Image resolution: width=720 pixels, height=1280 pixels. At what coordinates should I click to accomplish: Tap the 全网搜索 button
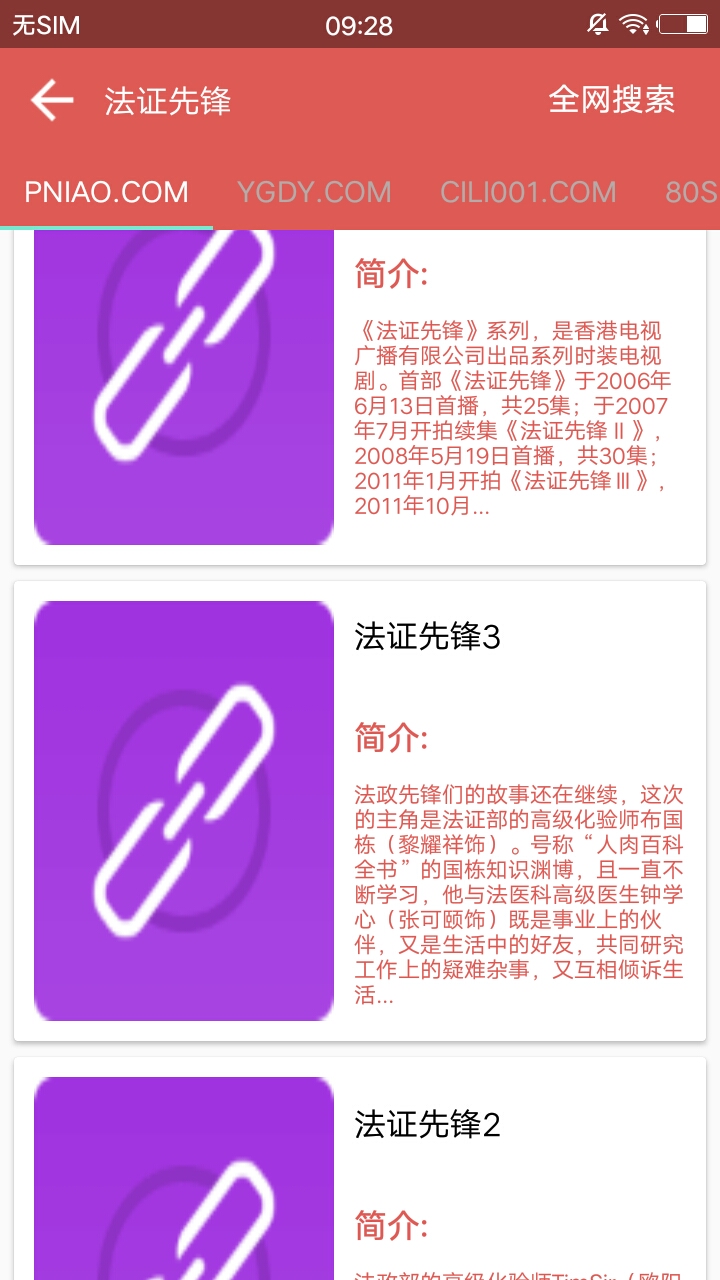(611, 100)
